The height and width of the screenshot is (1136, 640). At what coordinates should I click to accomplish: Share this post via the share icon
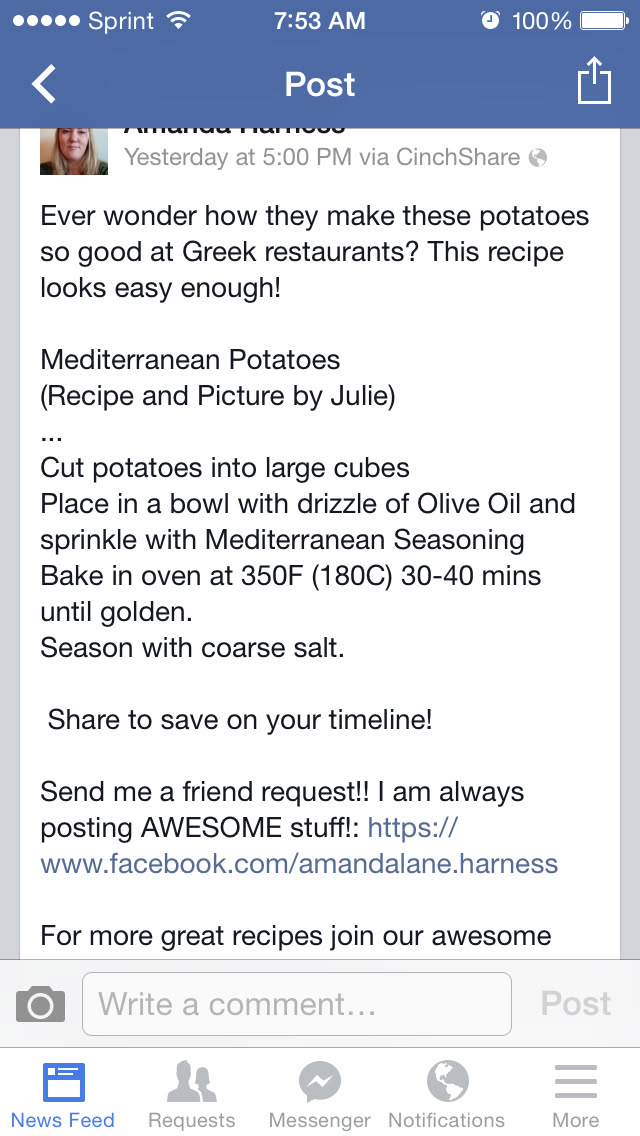(x=594, y=82)
